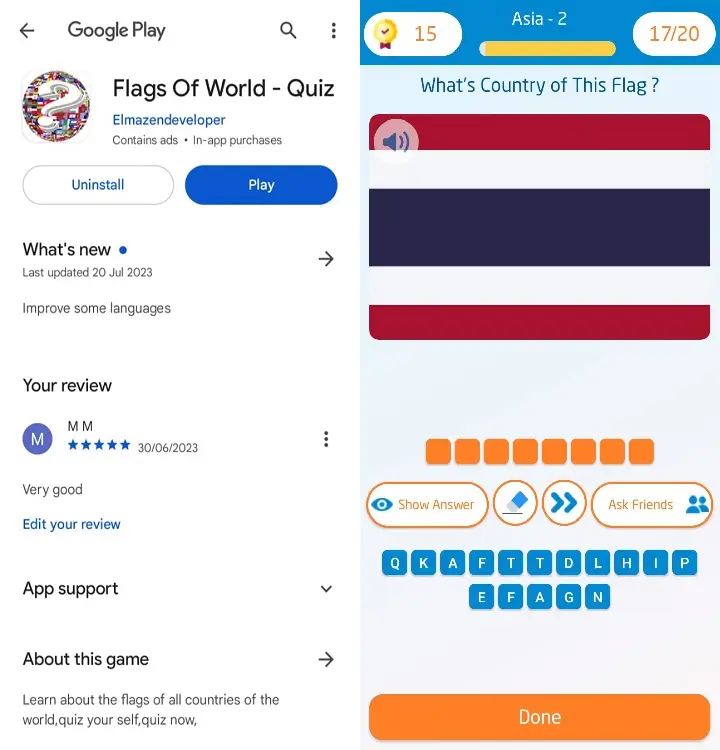Expand the App support section
Viewport: 720px width, 750px height.
325,589
